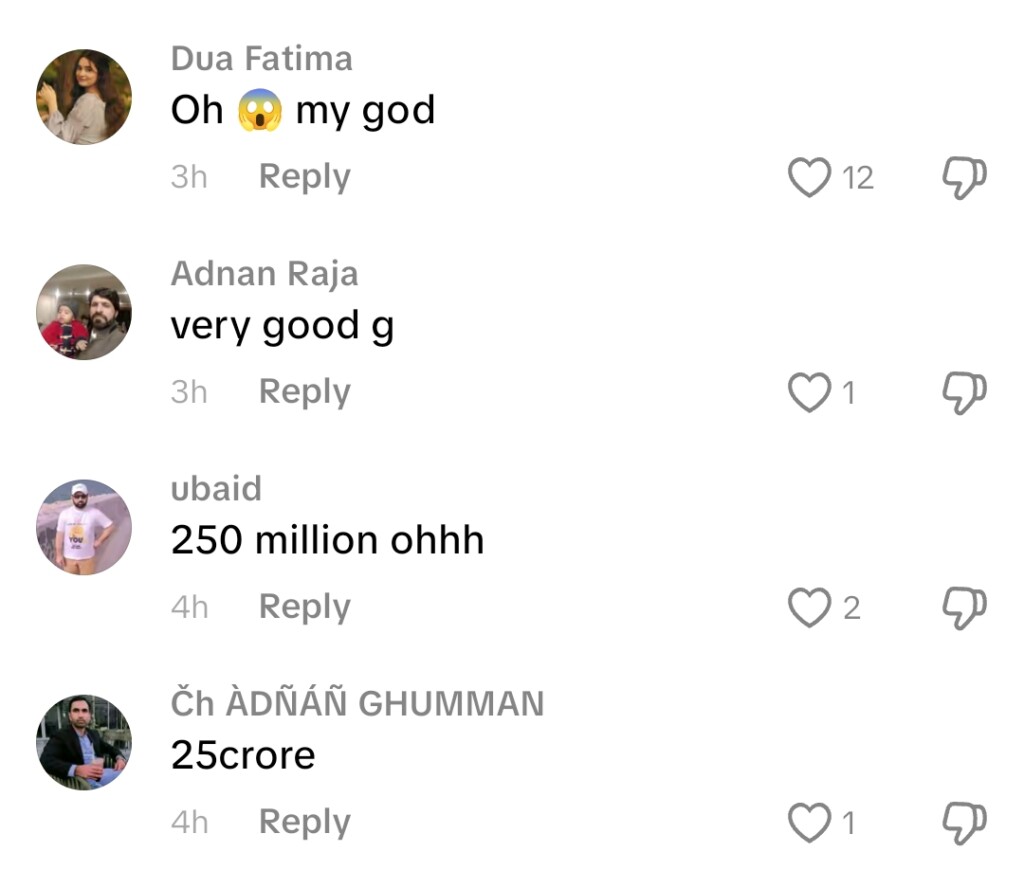This screenshot has width=1024, height=870.
Task: Dislike Dua Fatima's comment
Action: pyautogui.click(x=965, y=178)
